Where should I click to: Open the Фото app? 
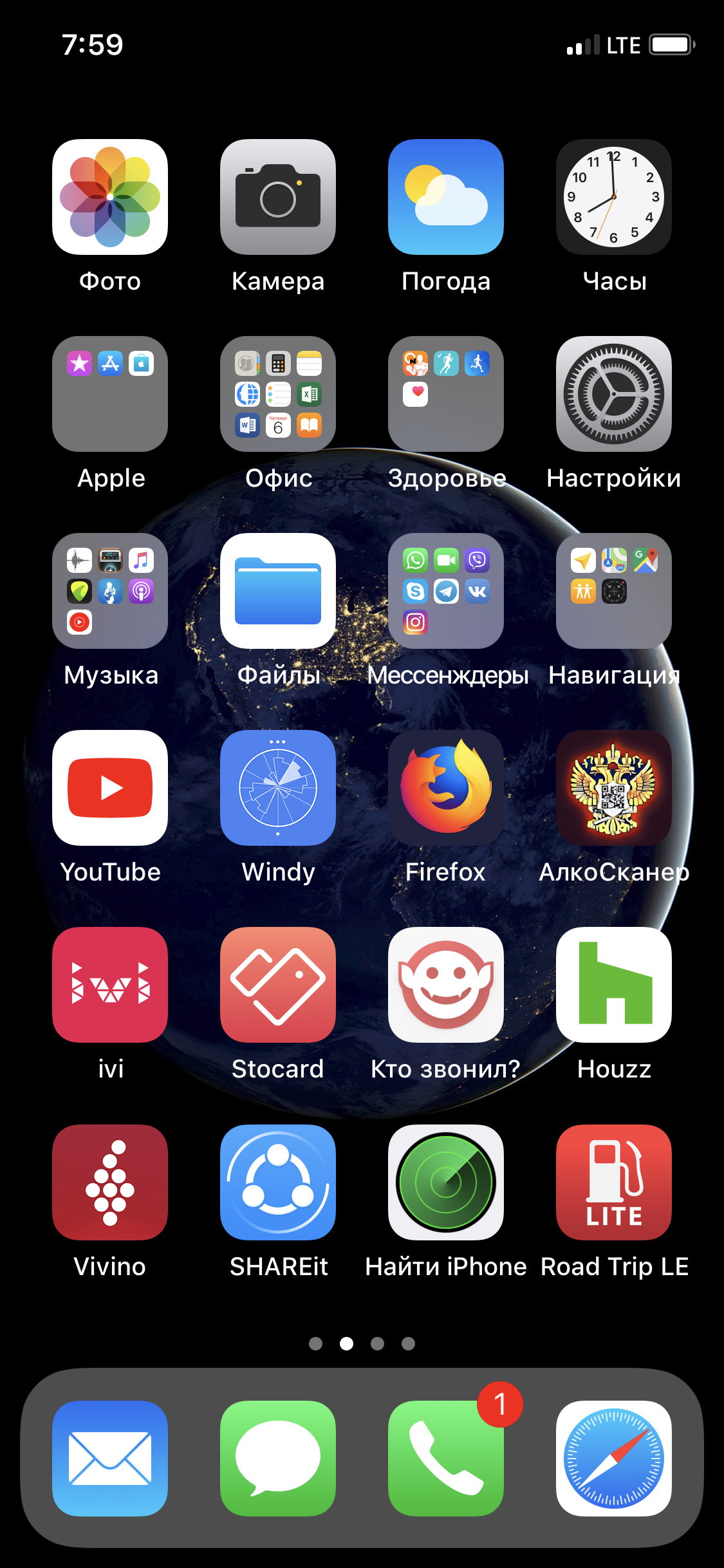(110, 197)
